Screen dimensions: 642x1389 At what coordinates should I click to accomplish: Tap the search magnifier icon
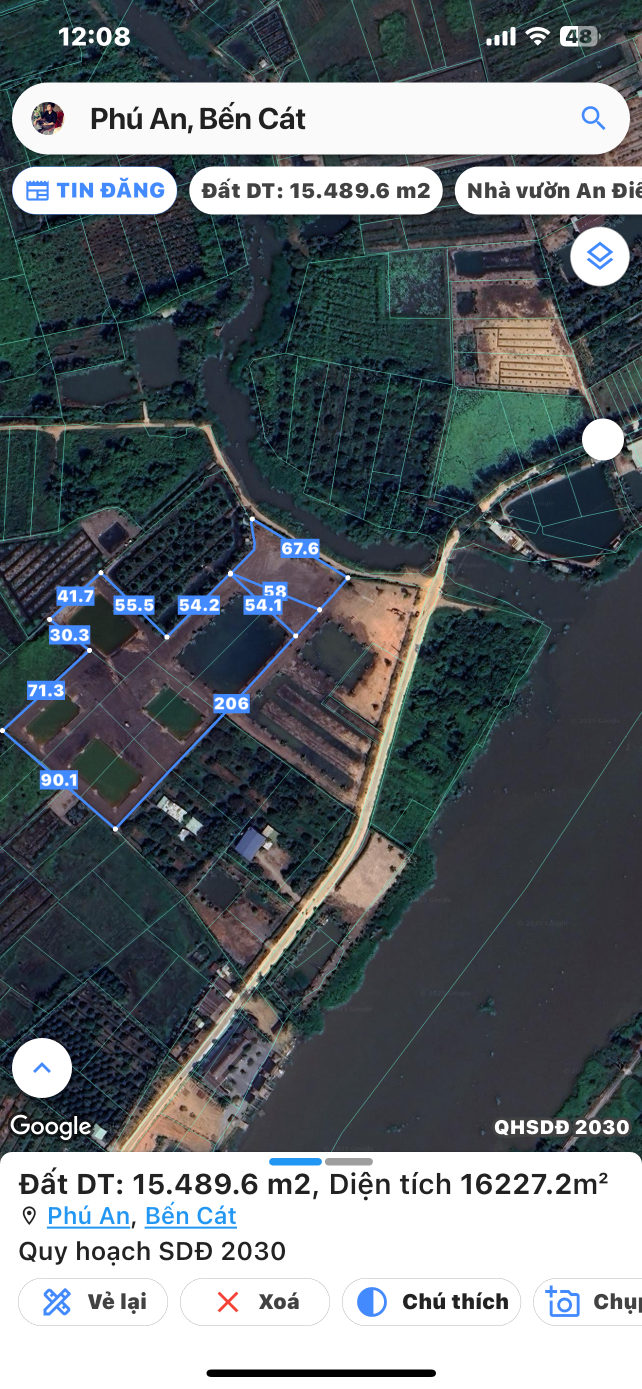pos(593,119)
